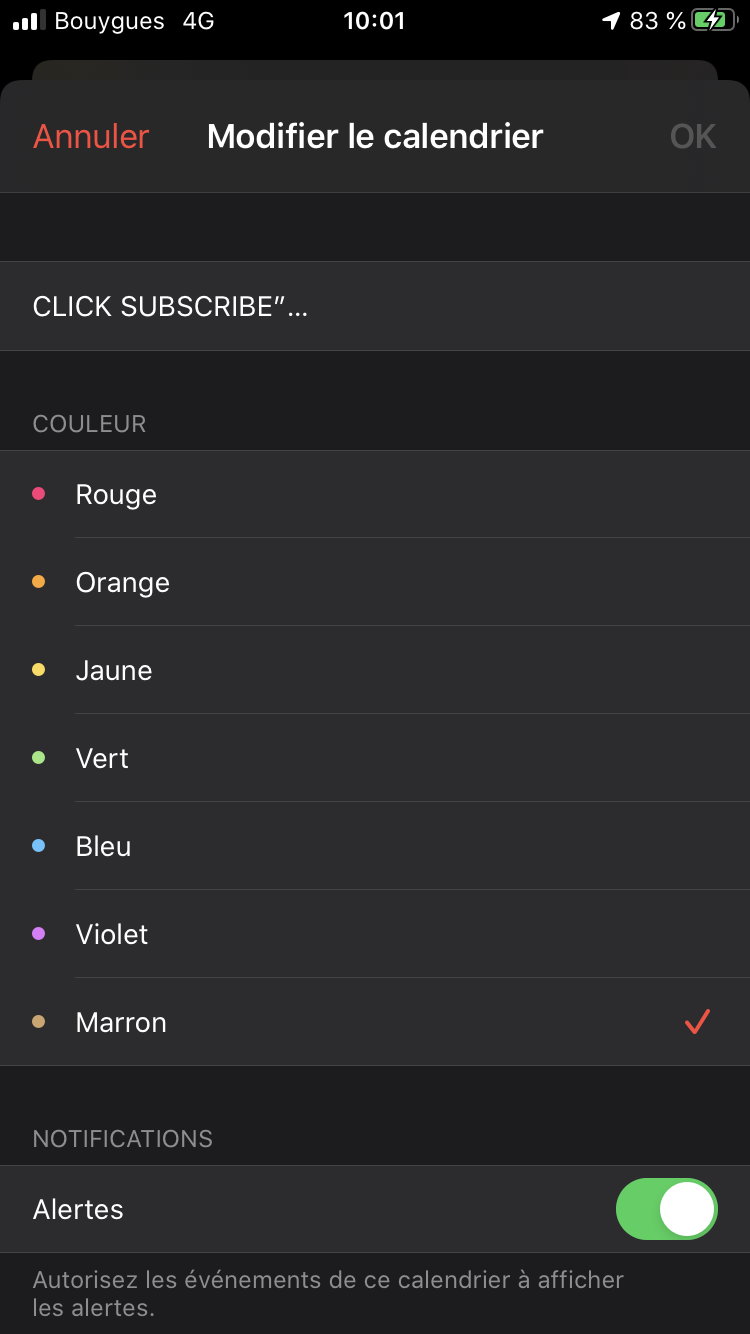
Task: Select the Rouge color
Action: point(375,494)
